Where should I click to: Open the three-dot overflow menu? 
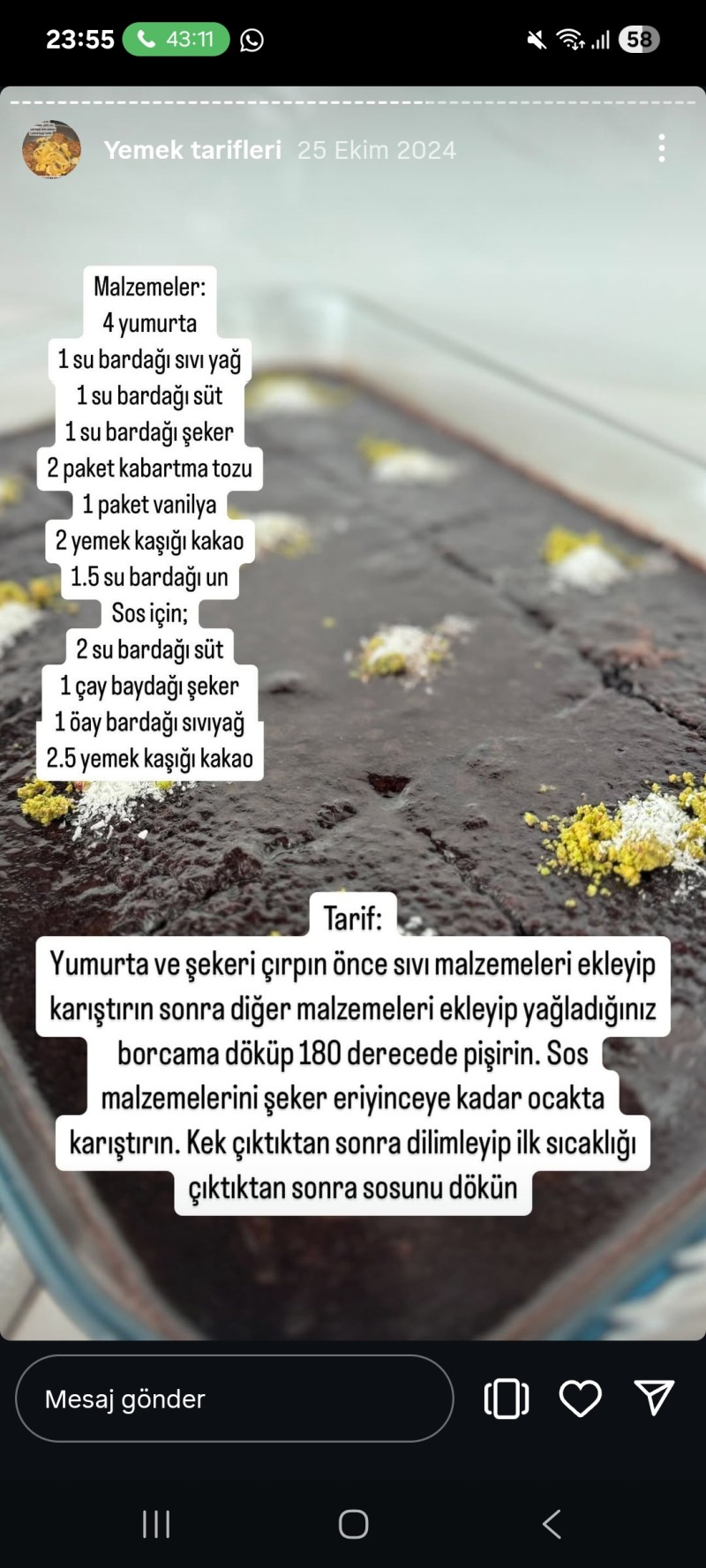[661, 148]
